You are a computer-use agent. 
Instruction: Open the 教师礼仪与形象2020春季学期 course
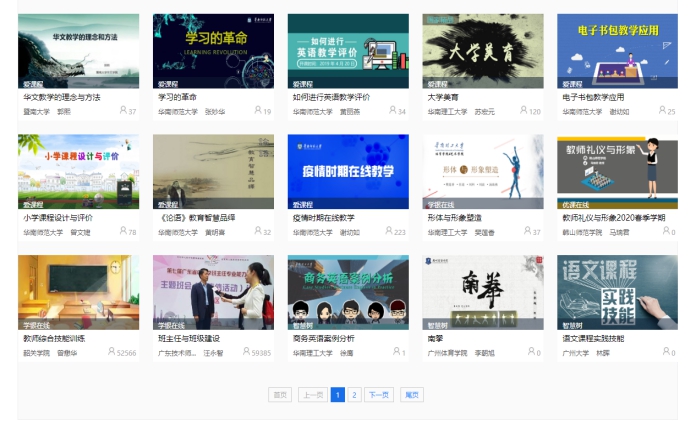[617, 171]
